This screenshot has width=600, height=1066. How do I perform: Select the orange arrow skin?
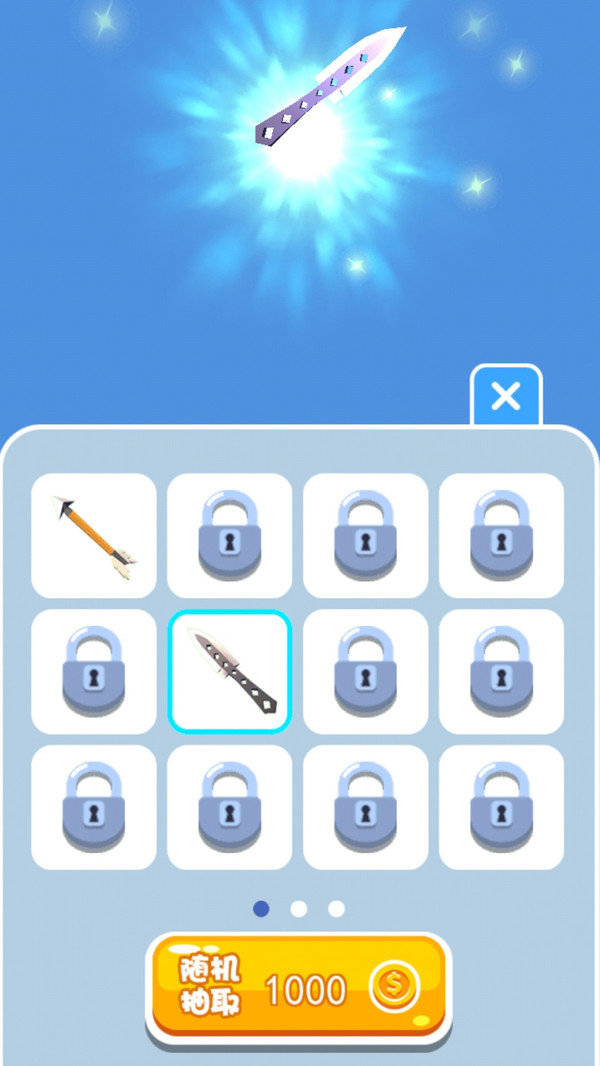pos(94,536)
